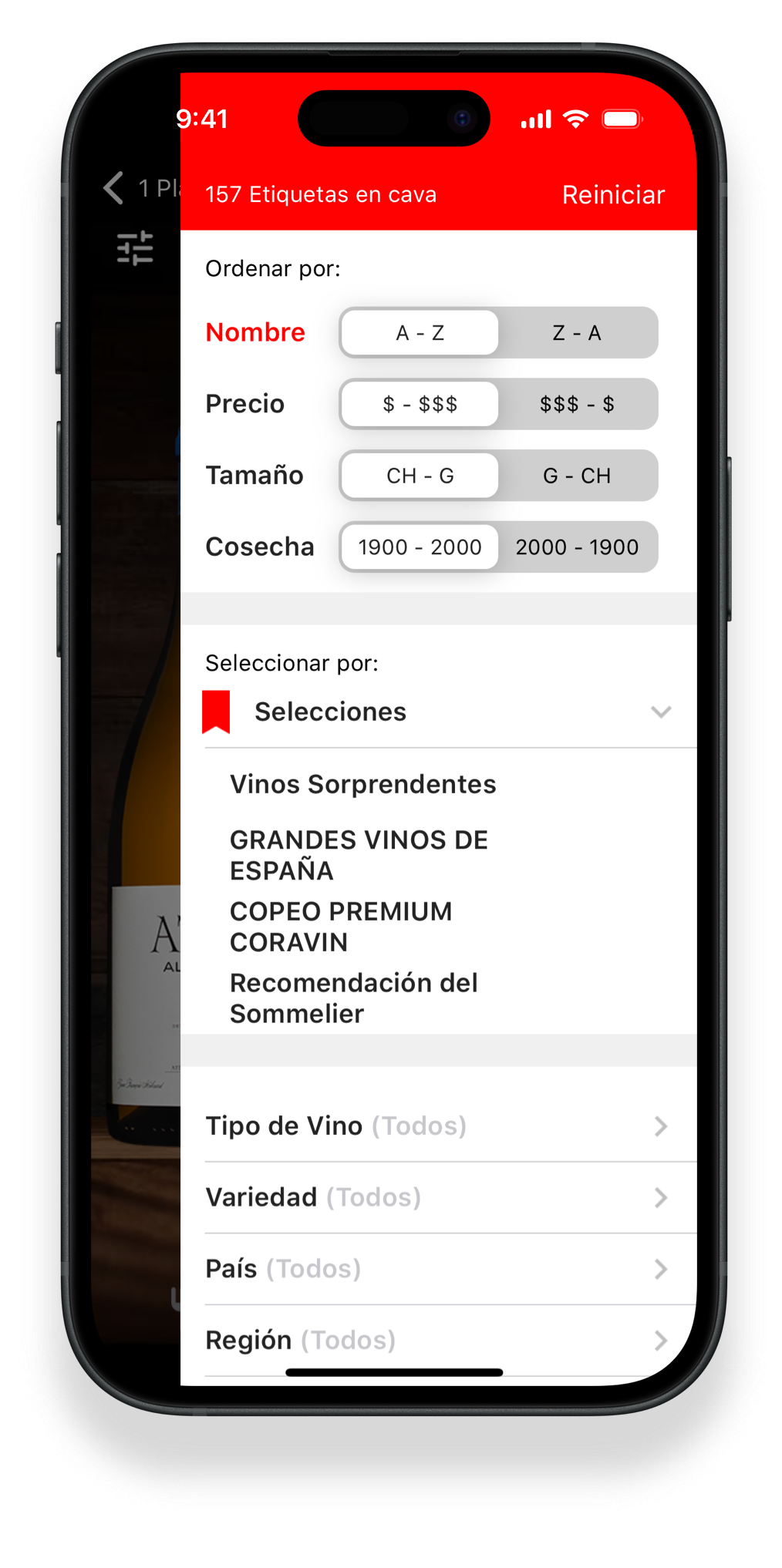This screenshot has width=782, height=1568.
Task: Tap Reiniciar to reset filters
Action: [612, 195]
